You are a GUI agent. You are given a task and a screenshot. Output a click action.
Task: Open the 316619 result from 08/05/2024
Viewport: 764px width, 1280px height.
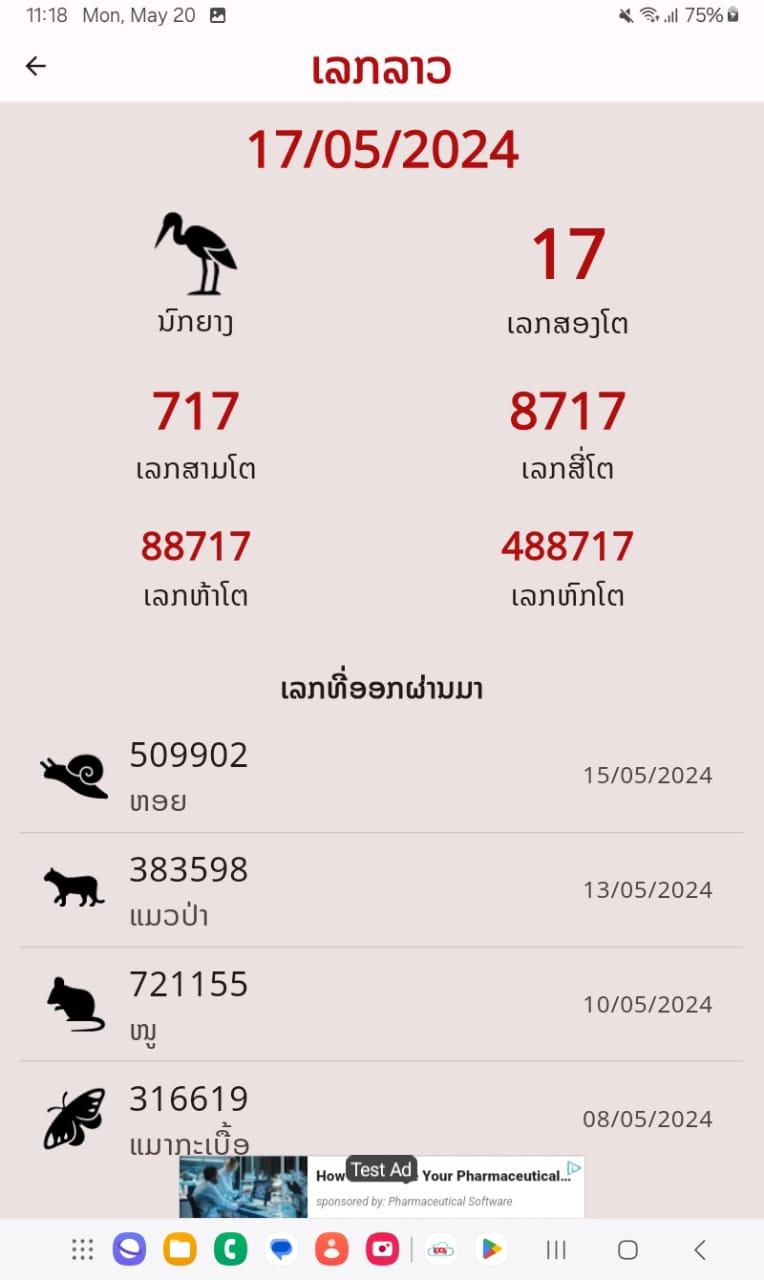coord(382,1109)
